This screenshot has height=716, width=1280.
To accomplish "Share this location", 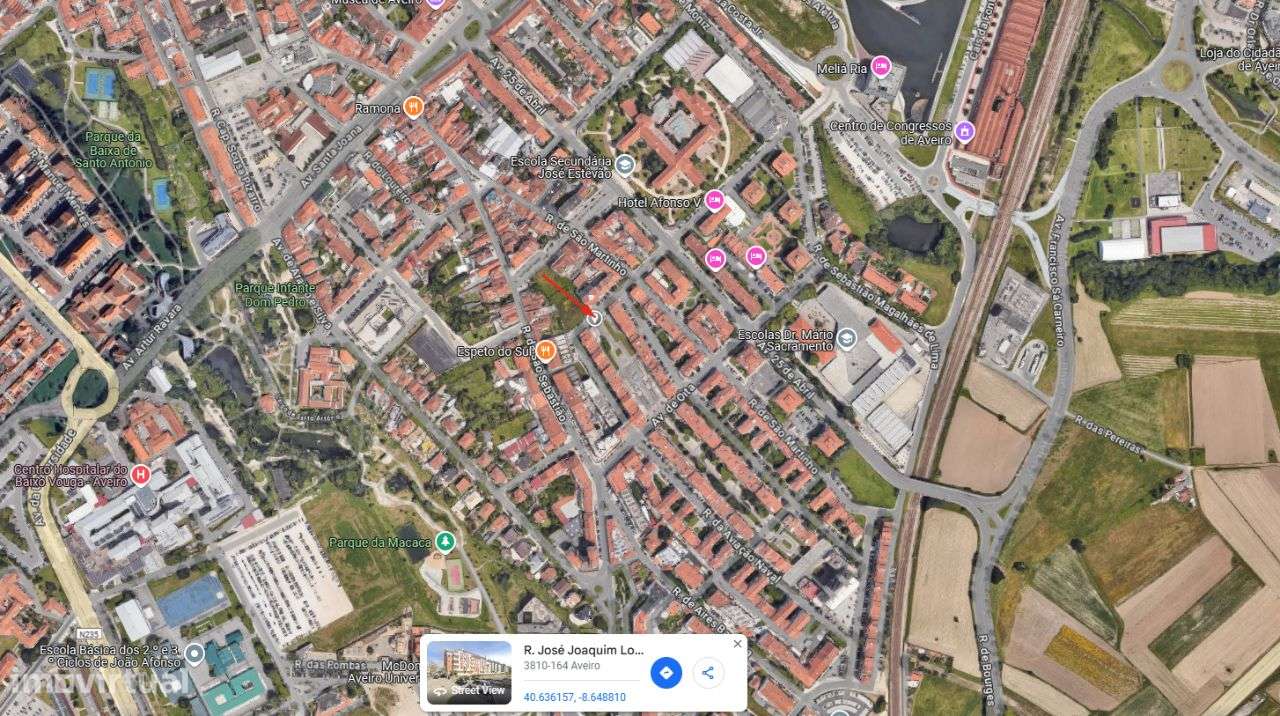I will 707,673.
